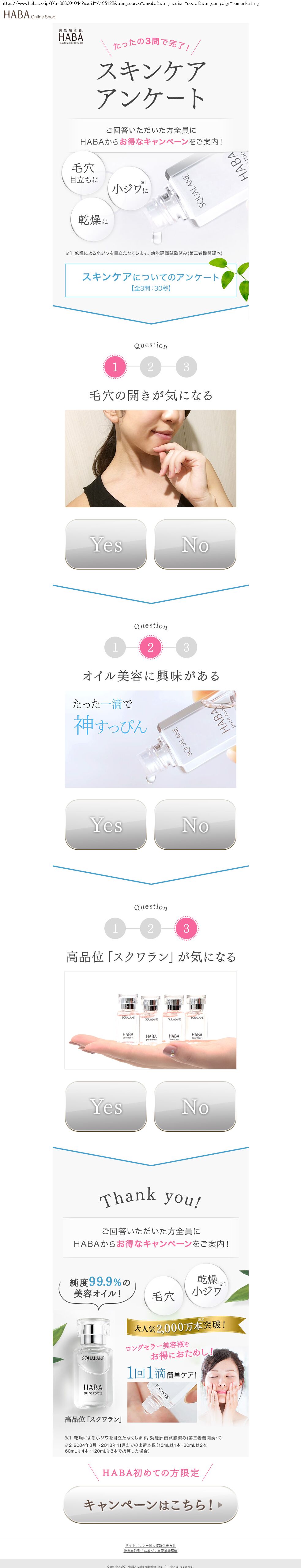The image size is (301, 1568).
Task: Choose No for the squalane question
Action: pyautogui.click(x=195, y=1106)
